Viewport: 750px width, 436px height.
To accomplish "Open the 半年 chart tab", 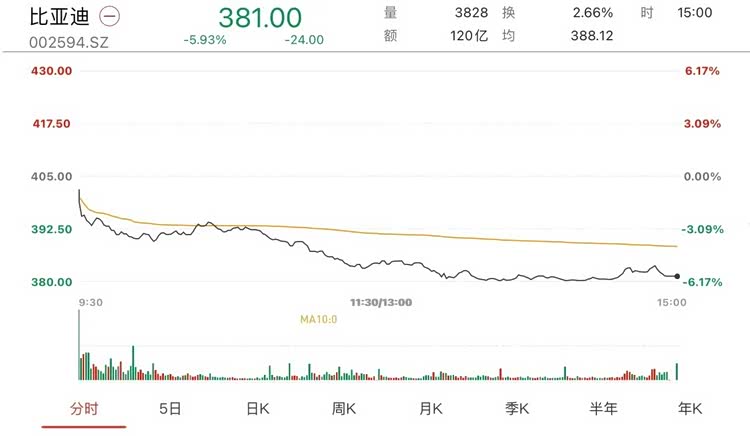I will click(x=604, y=408).
